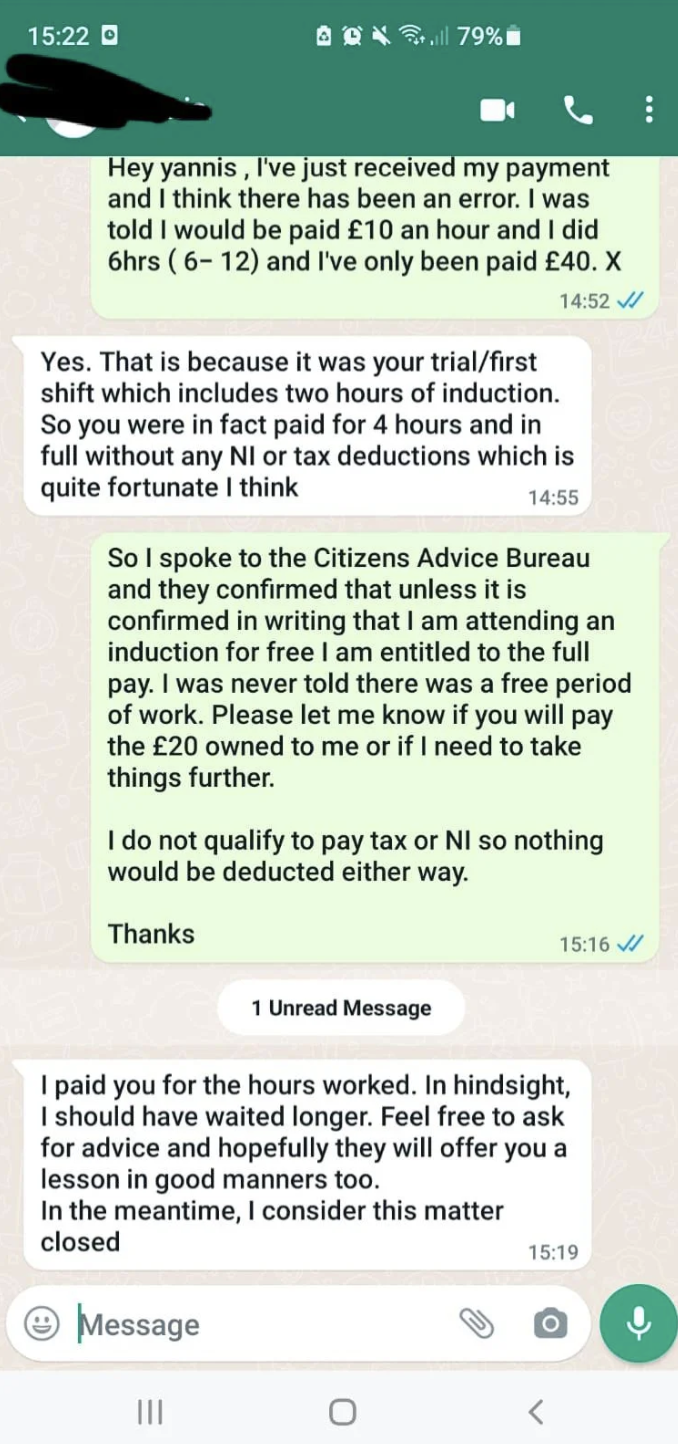Open the three-dot overflow menu
Viewport: 678px width, 1444px height.
pyautogui.click(x=649, y=110)
